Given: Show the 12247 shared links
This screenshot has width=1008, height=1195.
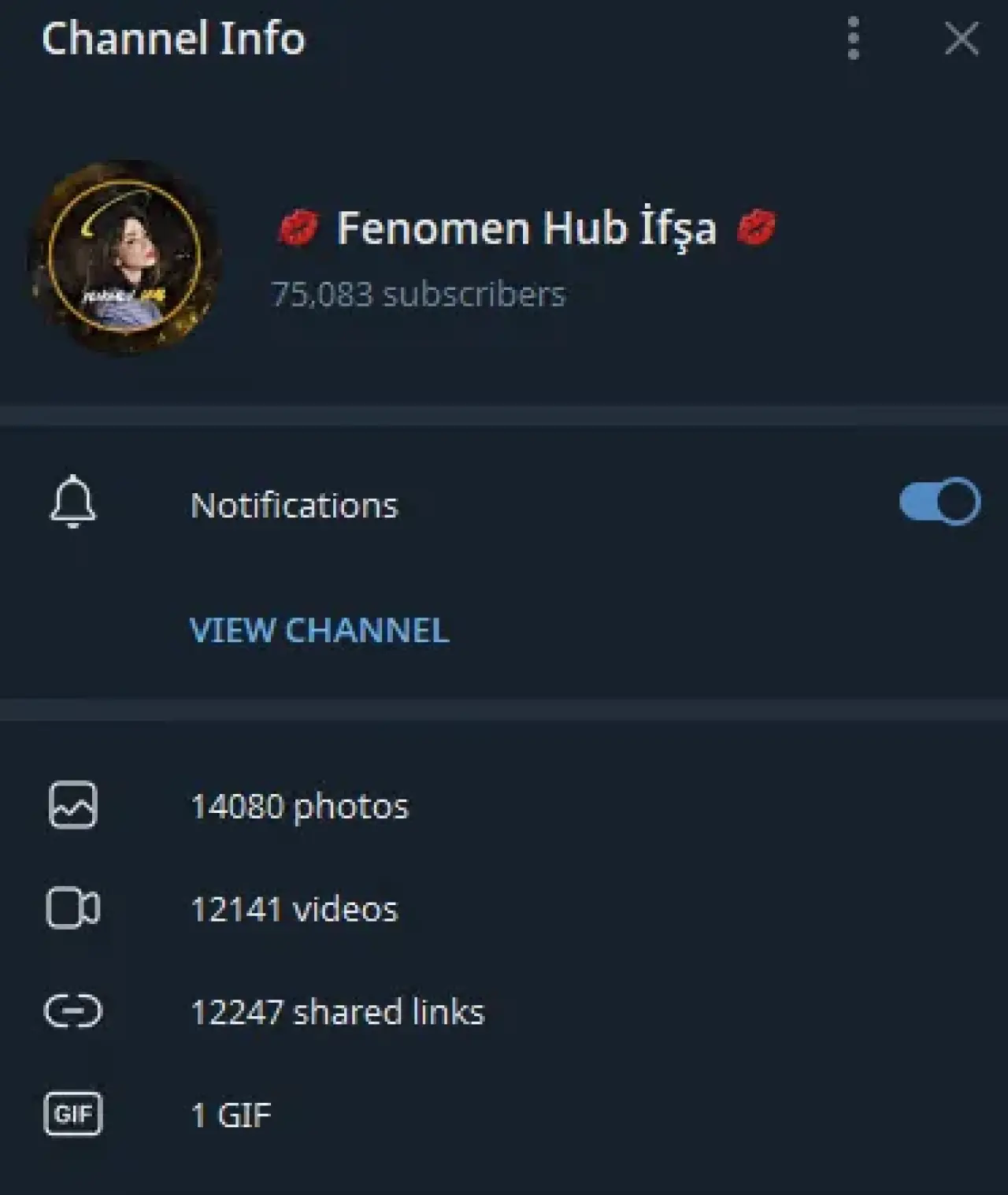Looking at the screenshot, I should click(x=337, y=1012).
